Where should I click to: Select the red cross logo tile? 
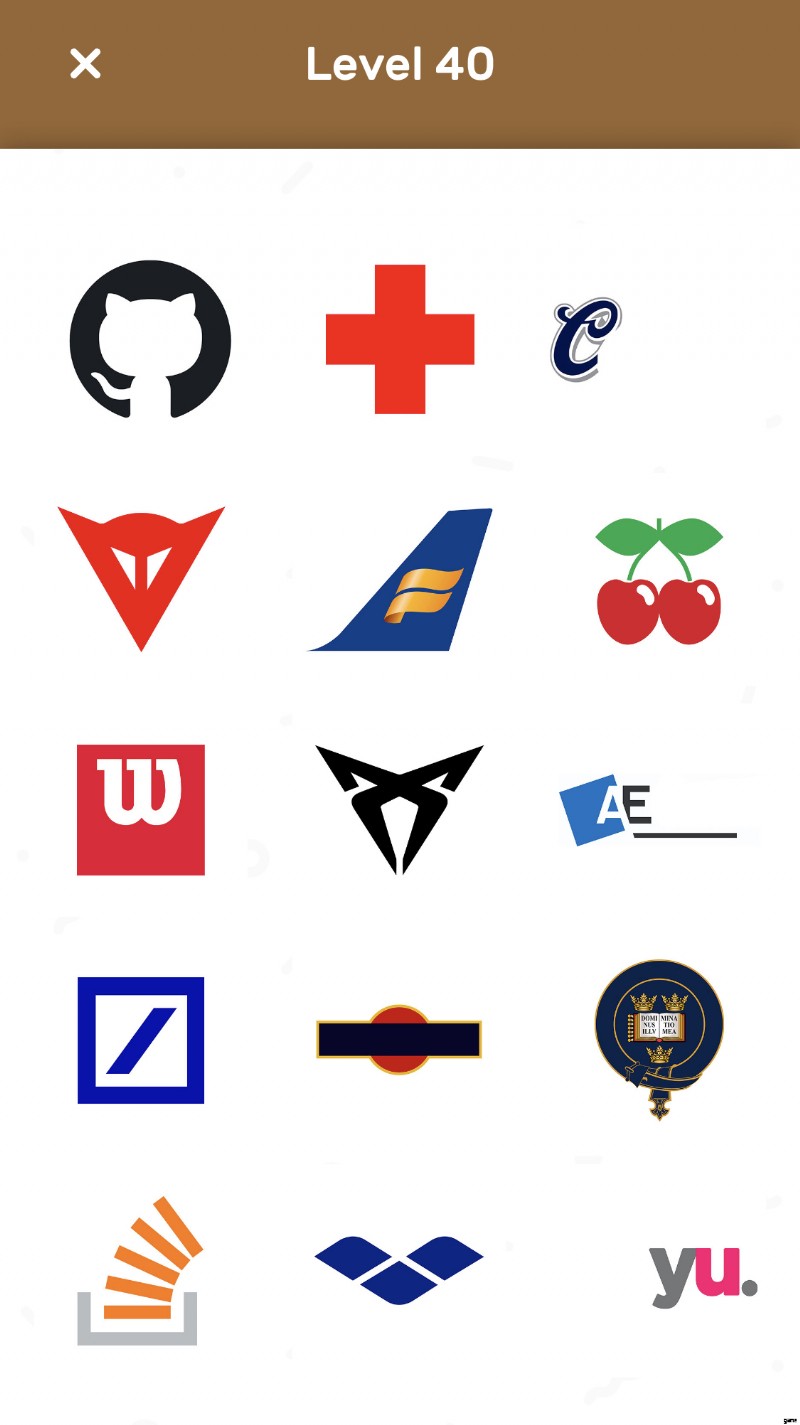tap(400, 339)
